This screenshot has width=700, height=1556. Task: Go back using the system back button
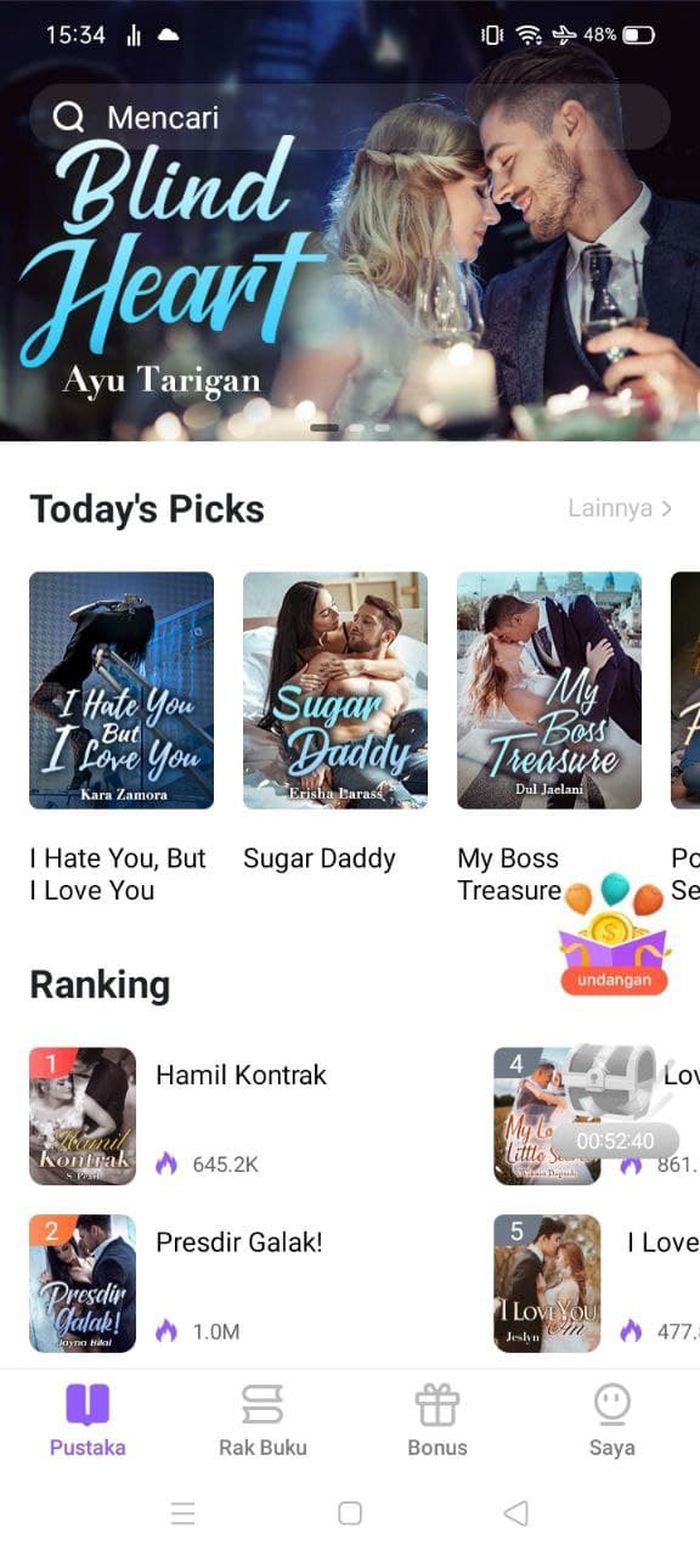click(x=516, y=1513)
